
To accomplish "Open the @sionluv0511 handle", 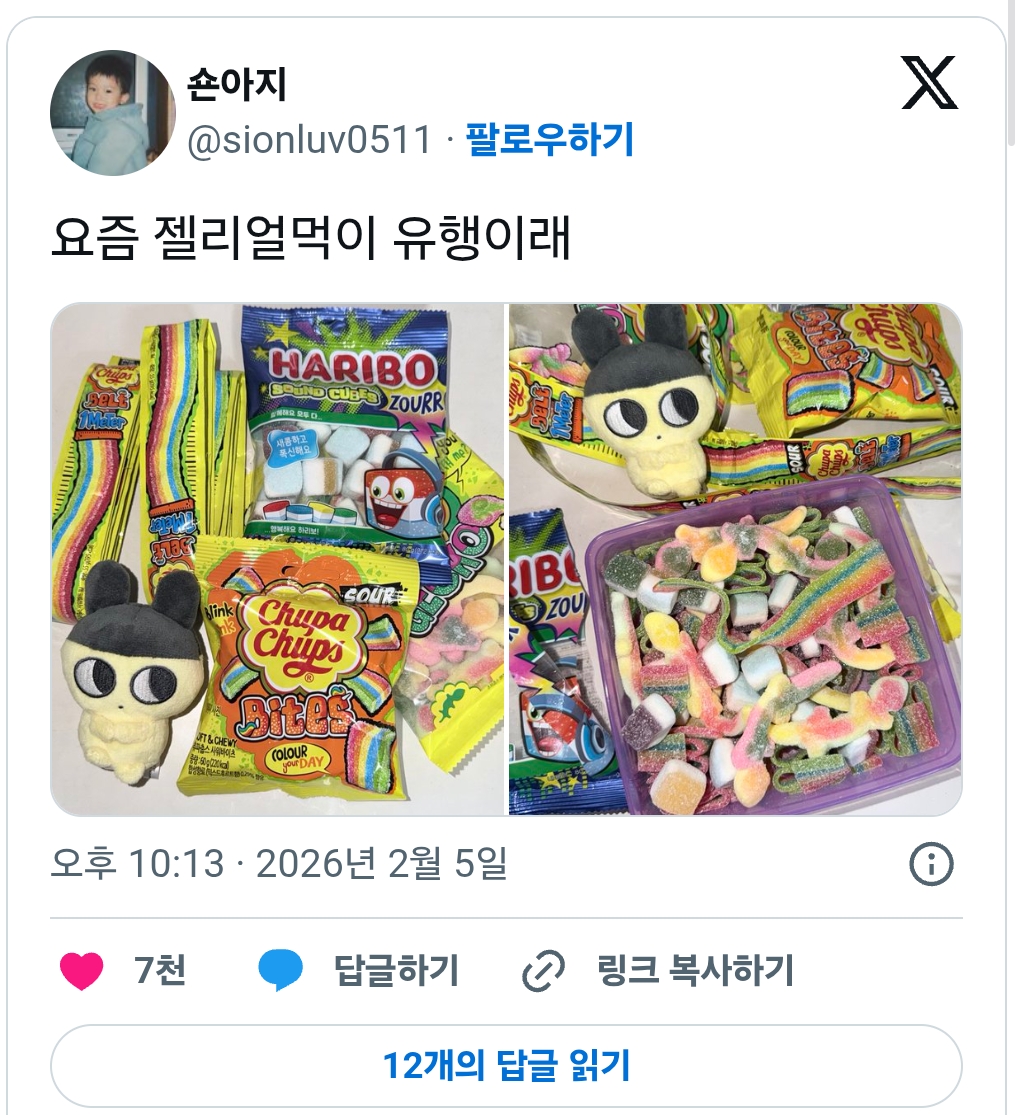I will coord(309,140).
